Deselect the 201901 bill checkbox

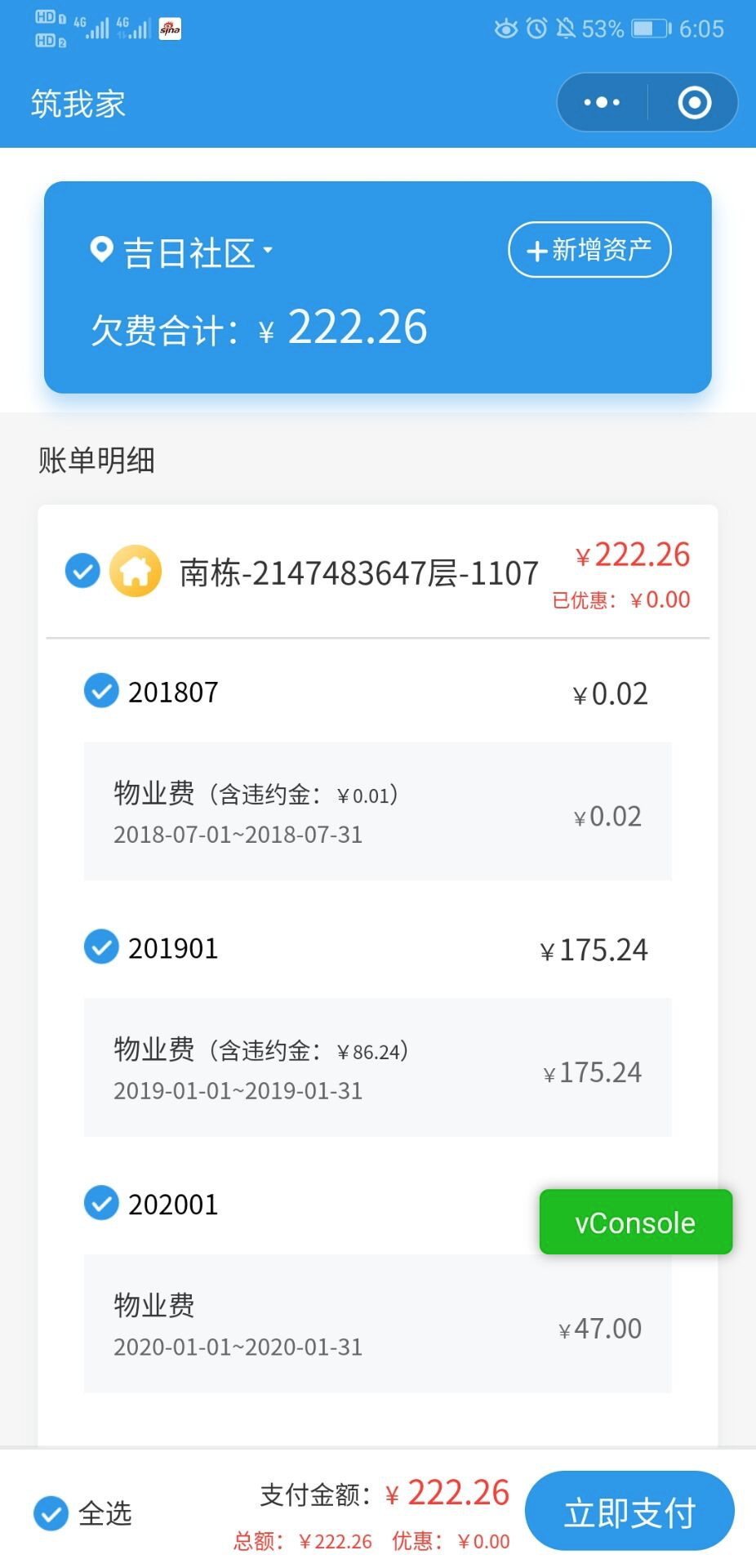(x=101, y=947)
